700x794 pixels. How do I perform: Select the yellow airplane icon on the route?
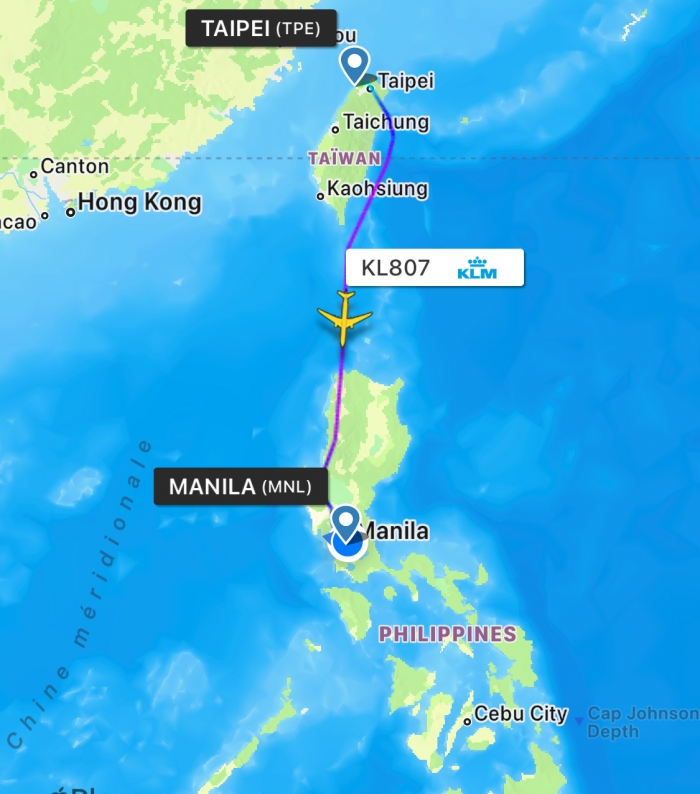click(344, 319)
